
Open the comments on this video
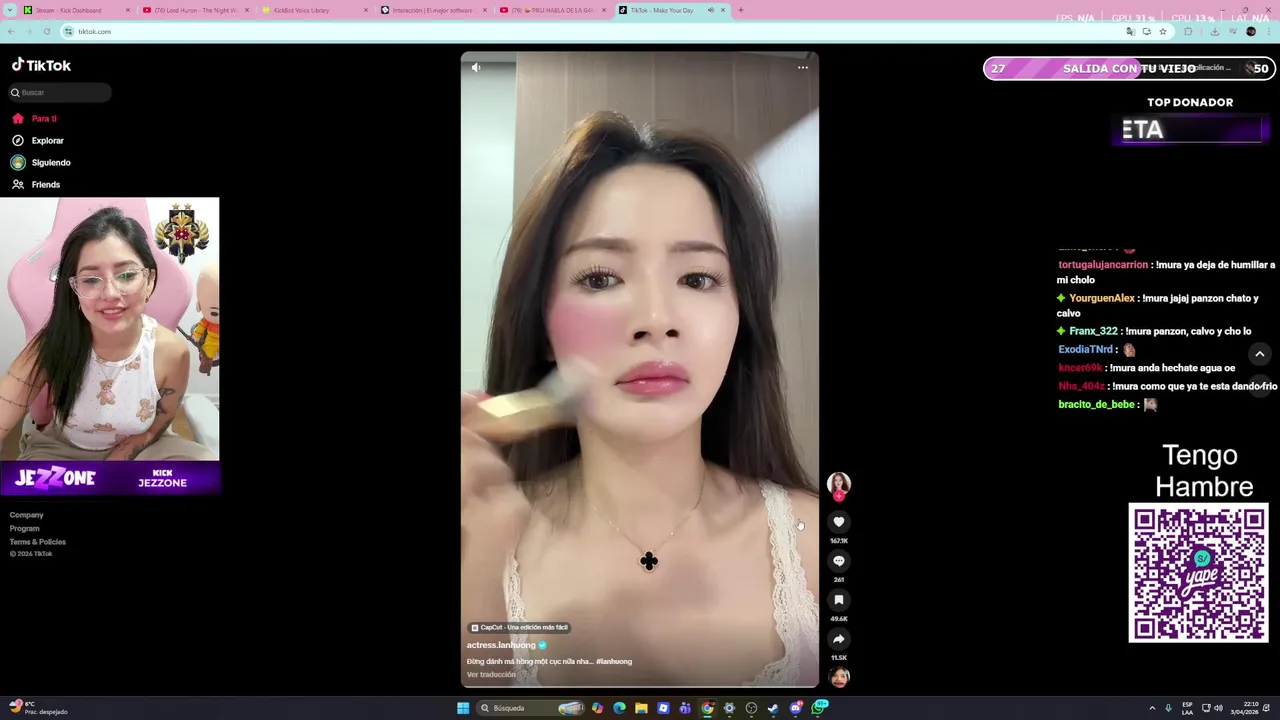tap(838, 561)
